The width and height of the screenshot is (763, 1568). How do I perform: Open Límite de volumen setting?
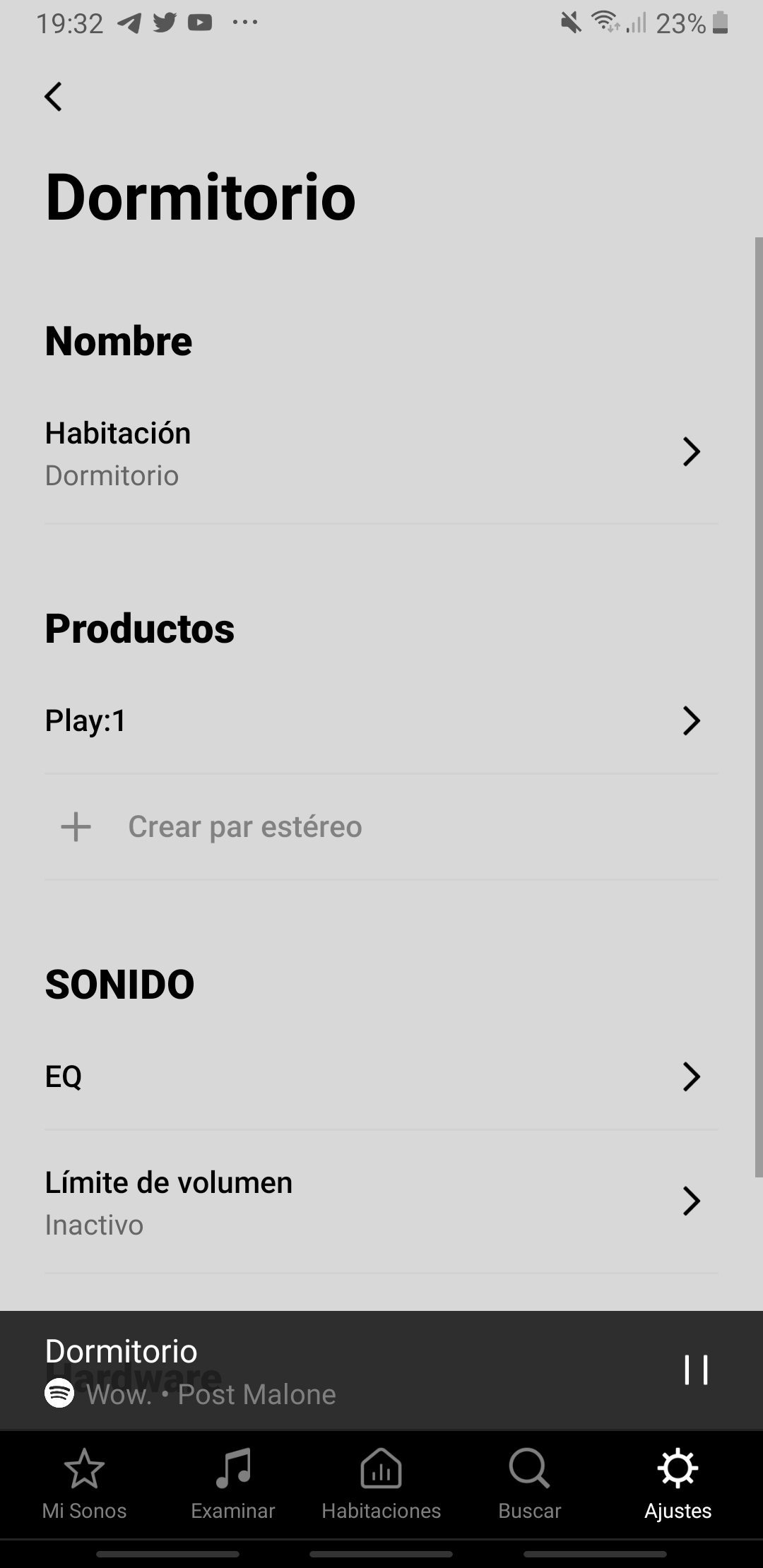tap(381, 1202)
